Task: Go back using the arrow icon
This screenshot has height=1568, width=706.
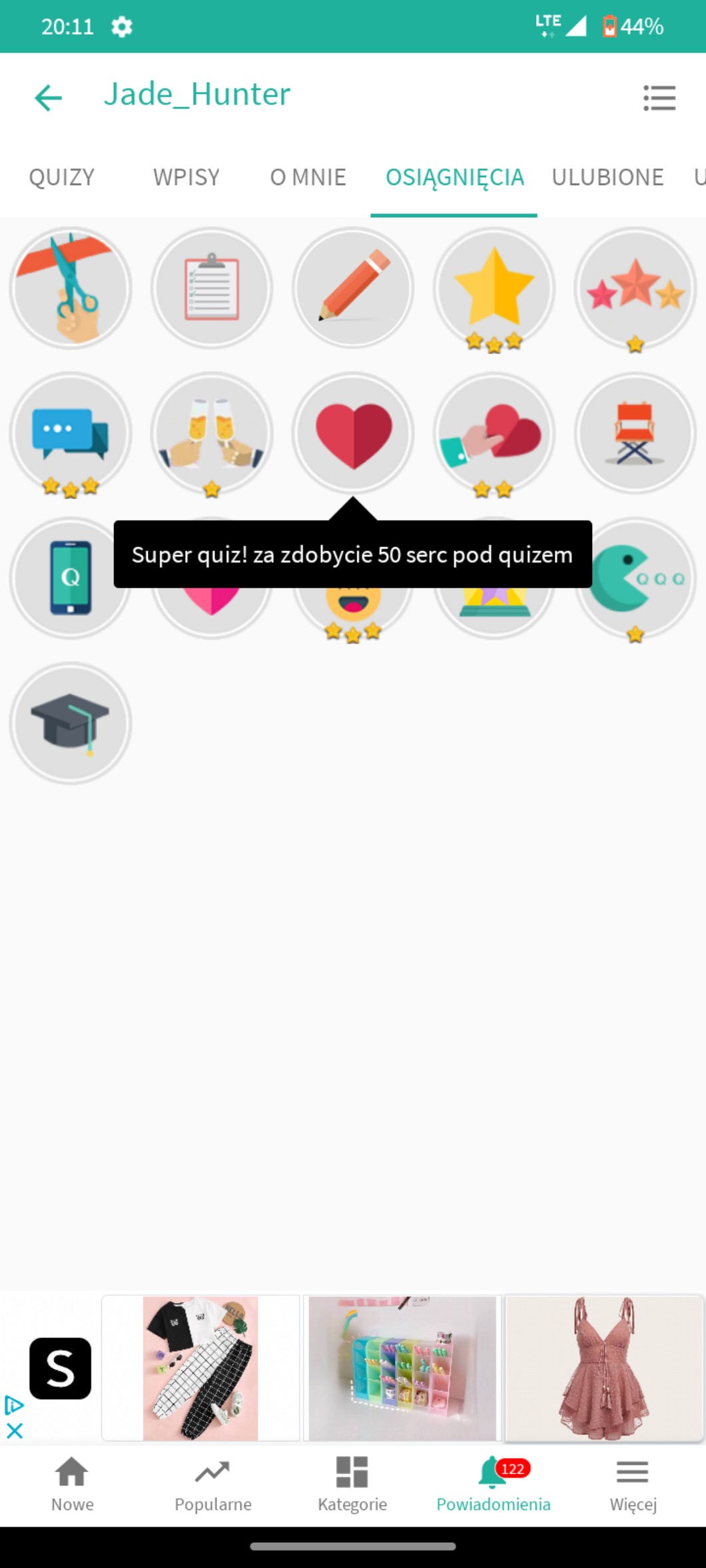Action: pyautogui.click(x=48, y=98)
